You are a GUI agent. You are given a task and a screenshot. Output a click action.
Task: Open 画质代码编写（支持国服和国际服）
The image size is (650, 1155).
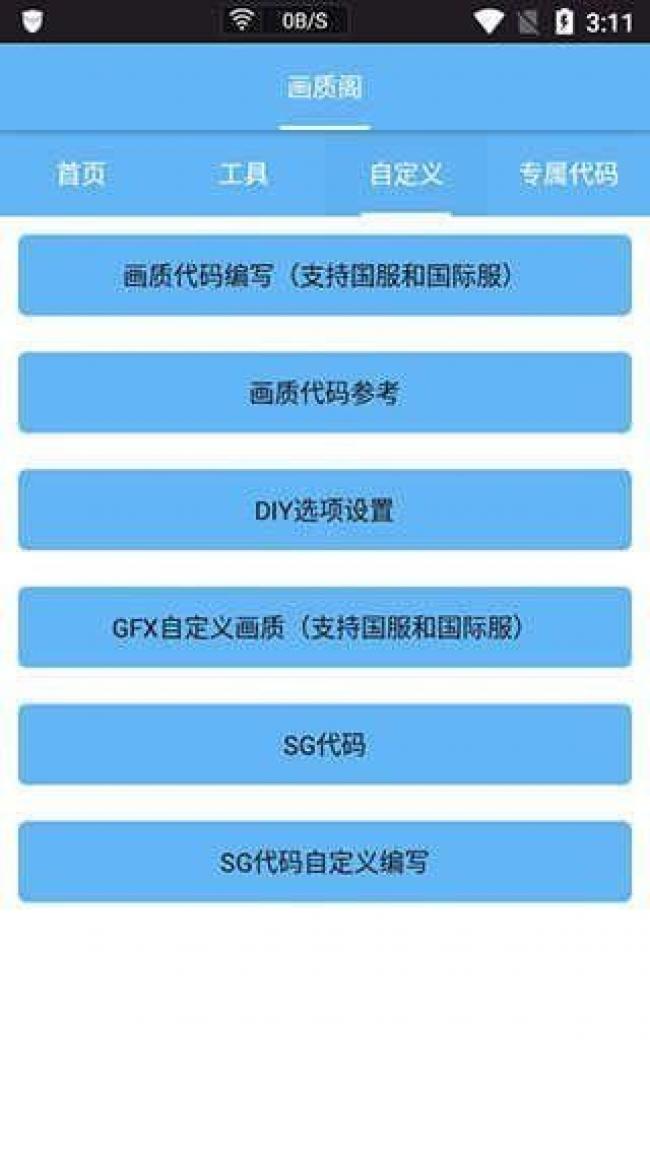coord(325,276)
